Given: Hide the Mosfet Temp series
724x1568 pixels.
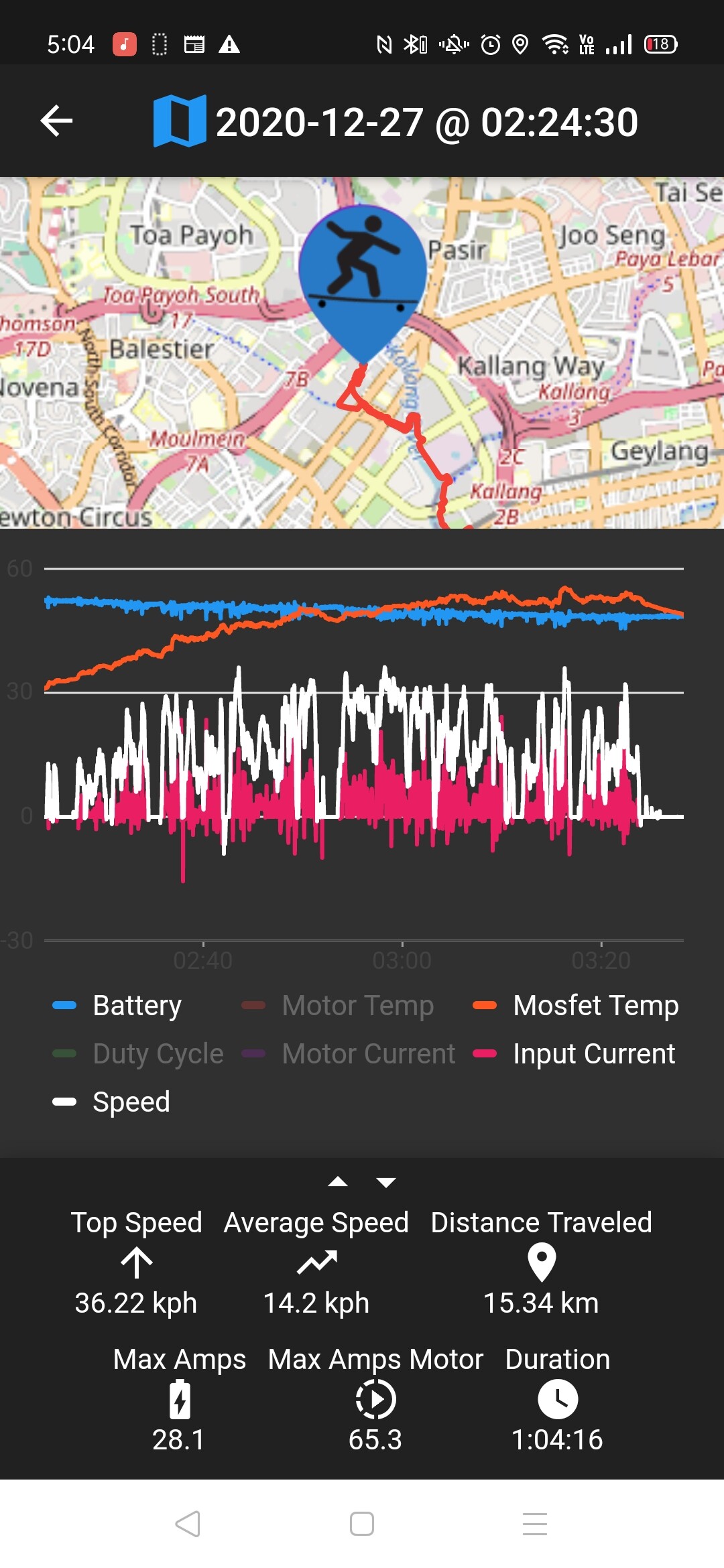Looking at the screenshot, I should (576, 1005).
